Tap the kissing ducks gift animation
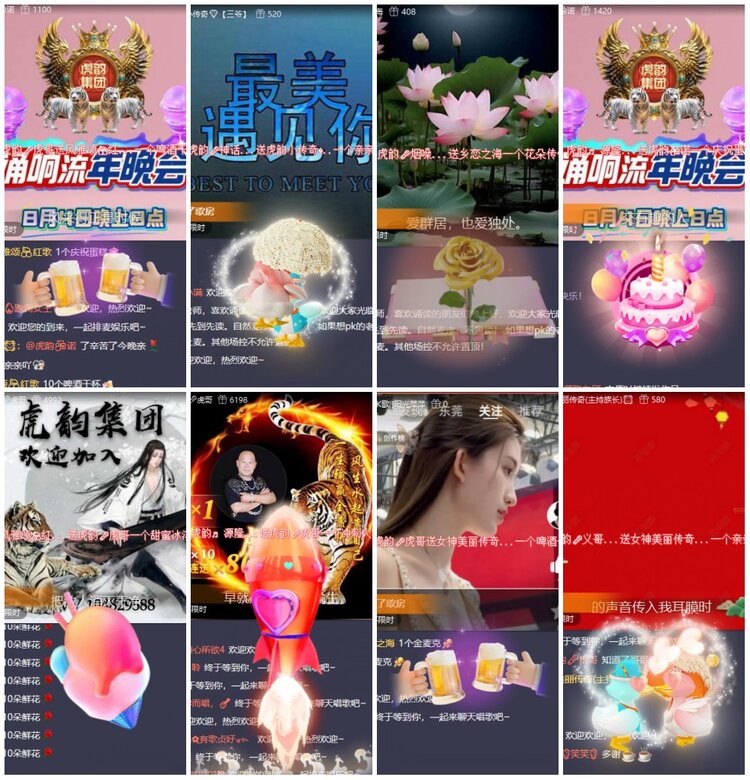 (x=655, y=690)
